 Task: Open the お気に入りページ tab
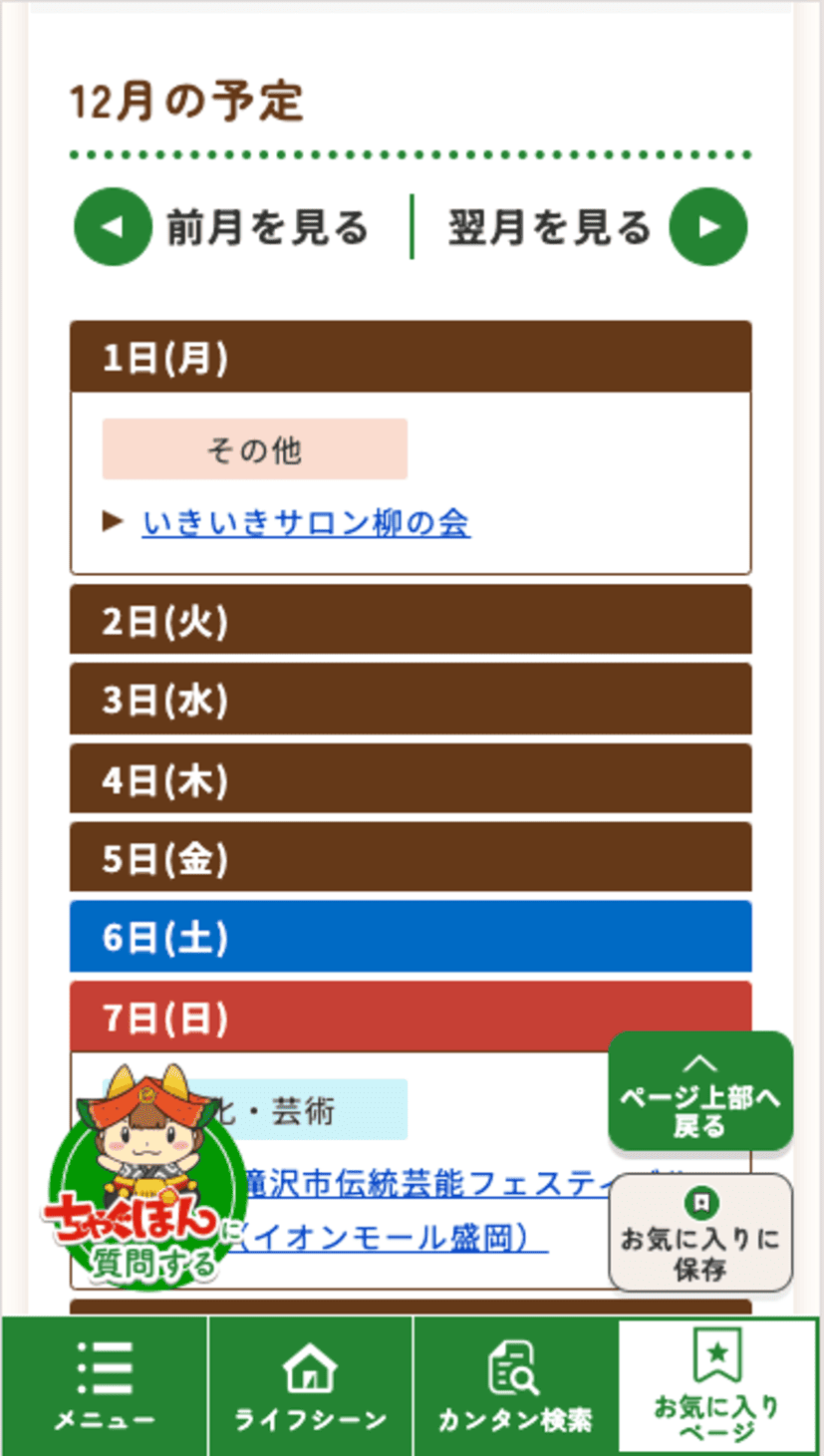718,1385
